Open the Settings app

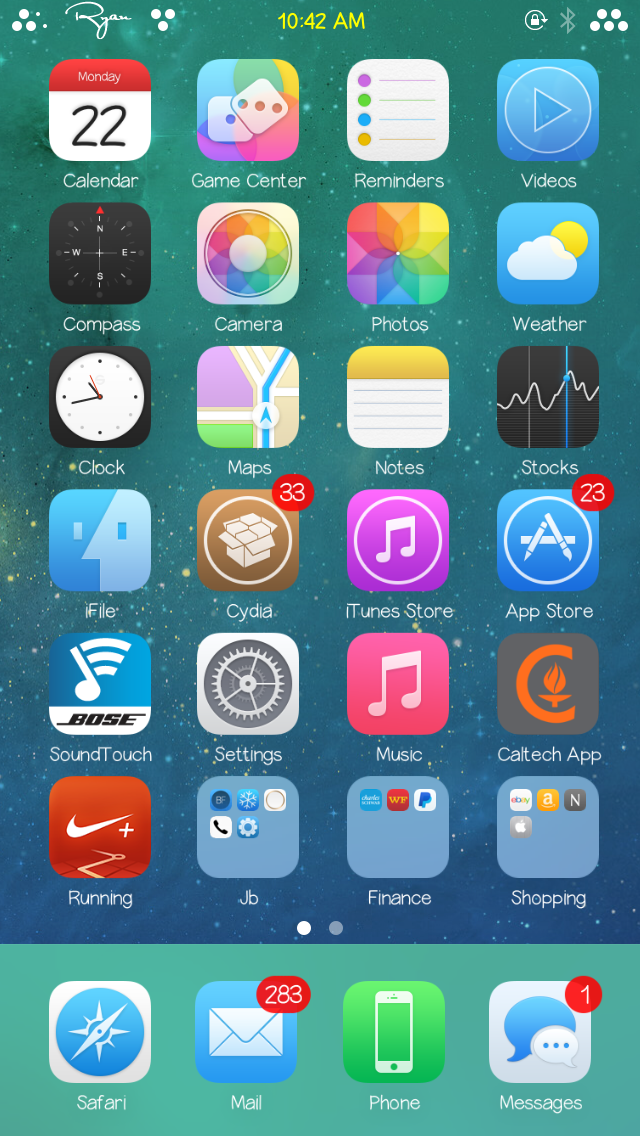248,684
